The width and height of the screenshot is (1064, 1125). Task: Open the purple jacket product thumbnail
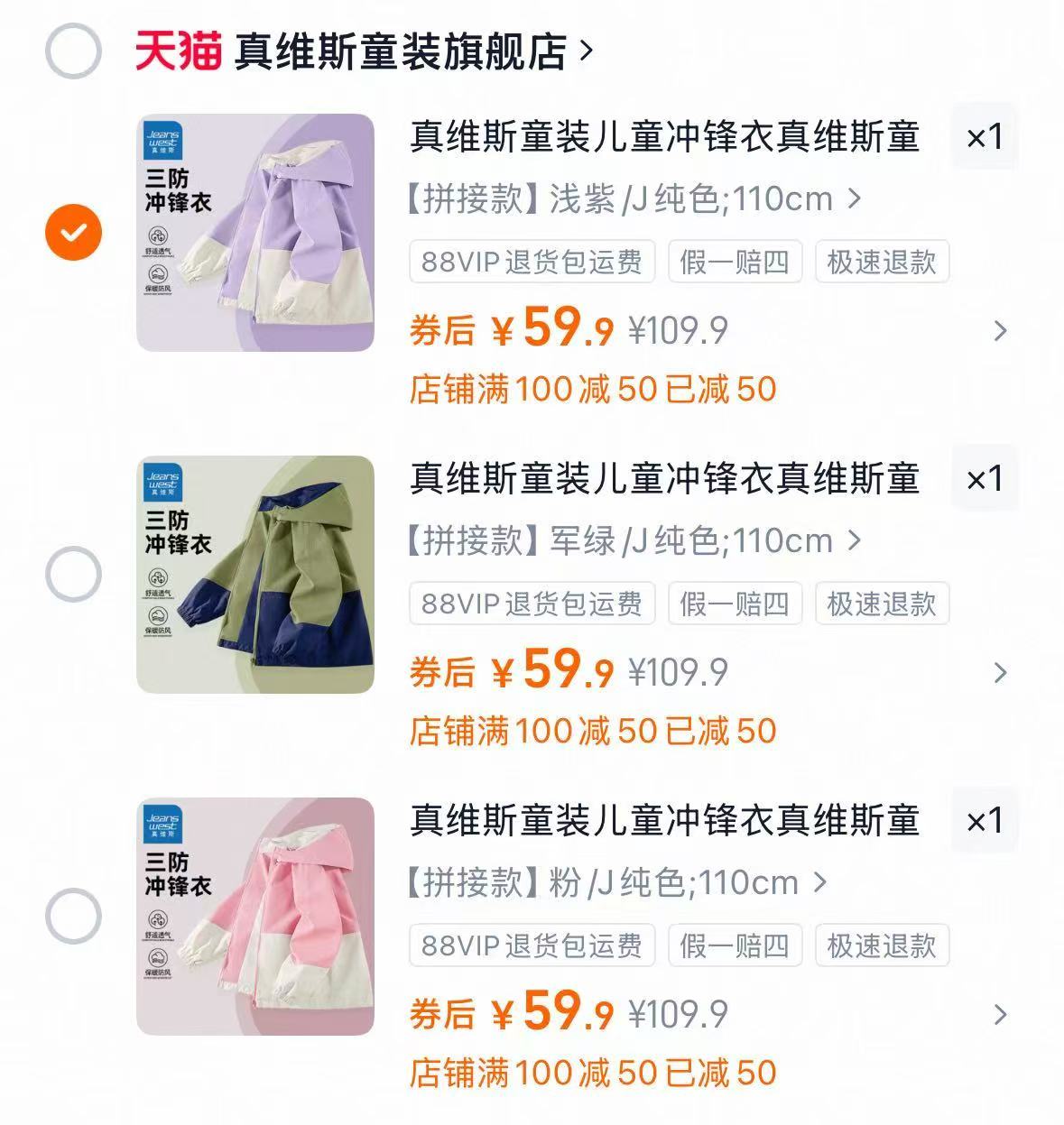[256, 229]
